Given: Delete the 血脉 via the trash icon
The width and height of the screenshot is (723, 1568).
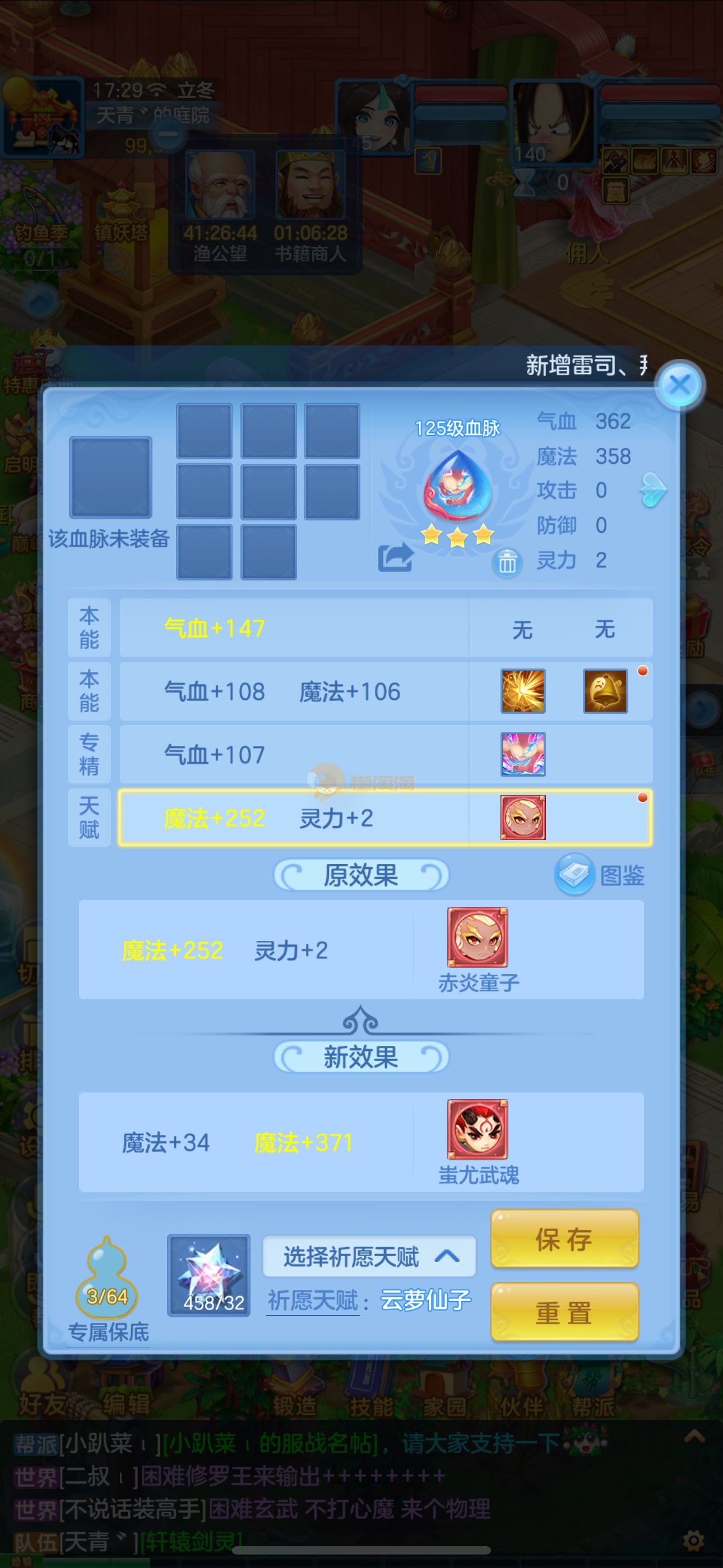Looking at the screenshot, I should 507,563.
